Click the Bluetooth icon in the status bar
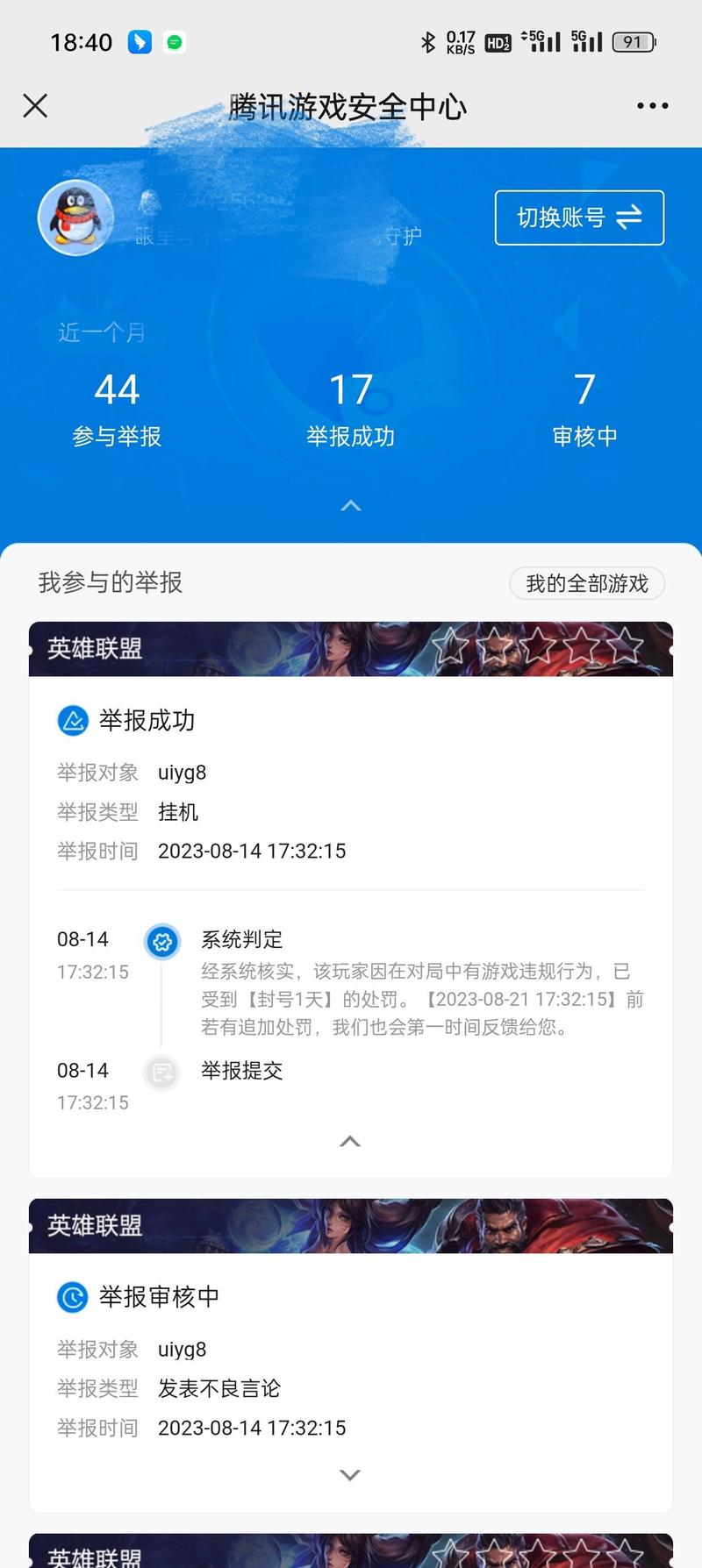 [x=429, y=40]
